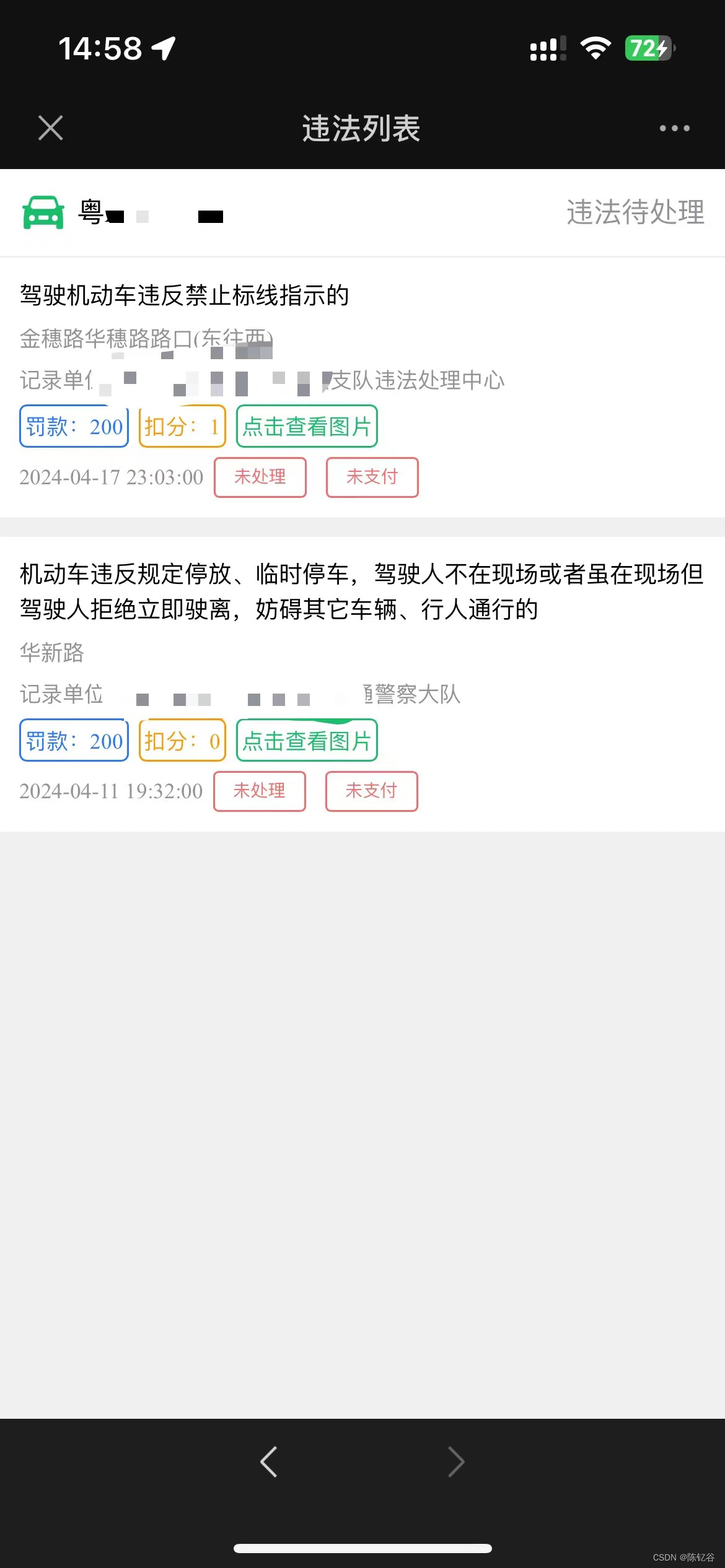This screenshot has width=725, height=1568.
Task: Tap 未处理 on the 2024-04-11 violation
Action: tap(260, 791)
